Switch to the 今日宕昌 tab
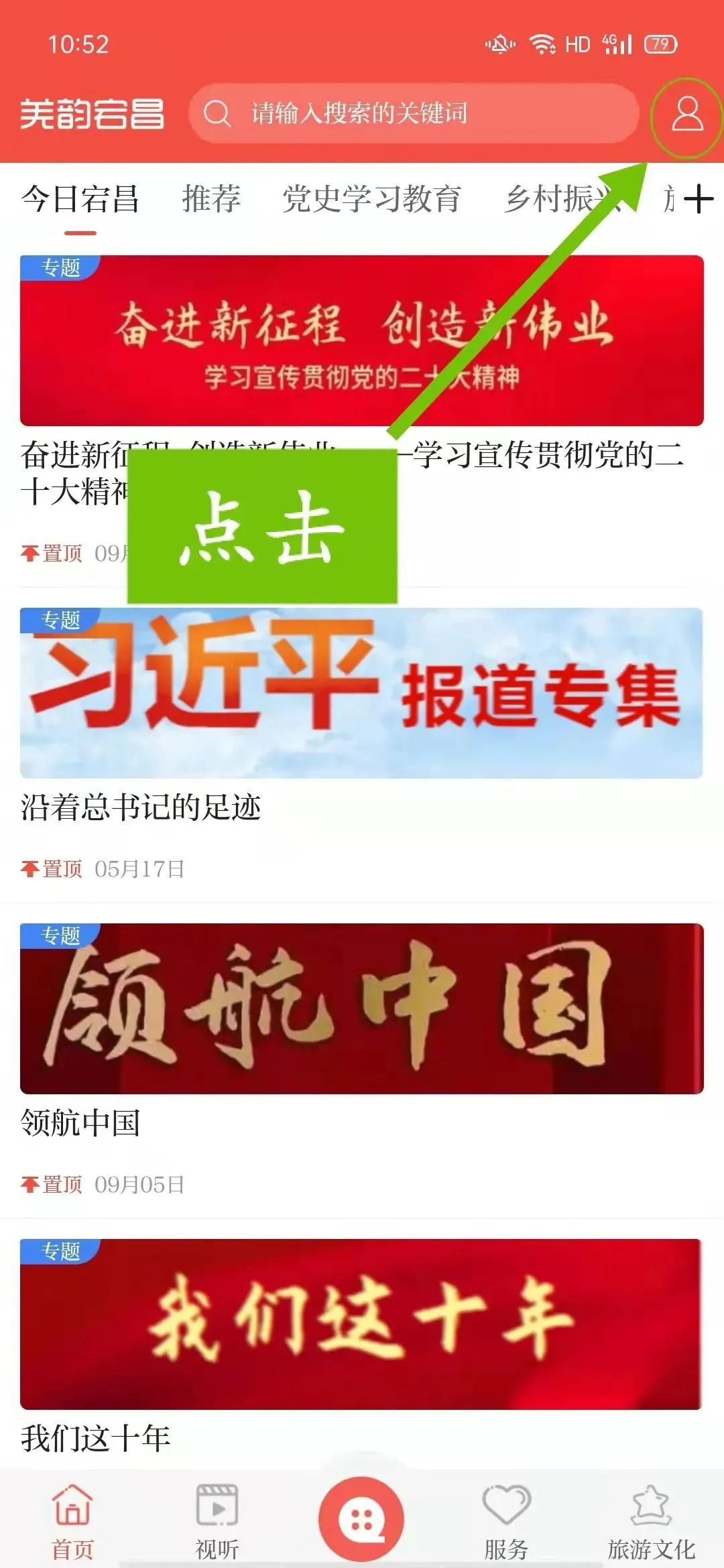 [x=80, y=199]
